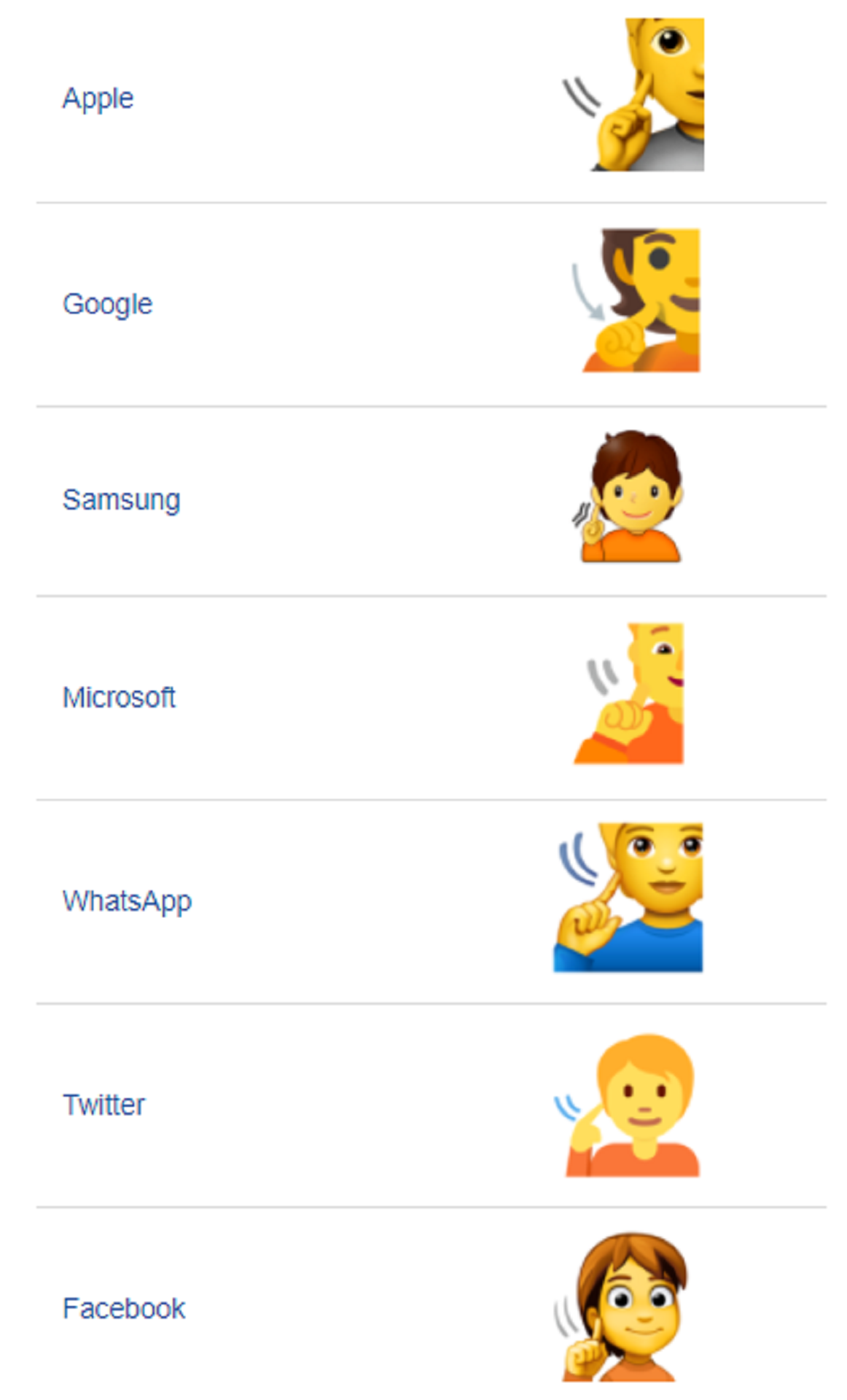
Task: Visit the Facebook link
Action: (124, 1308)
